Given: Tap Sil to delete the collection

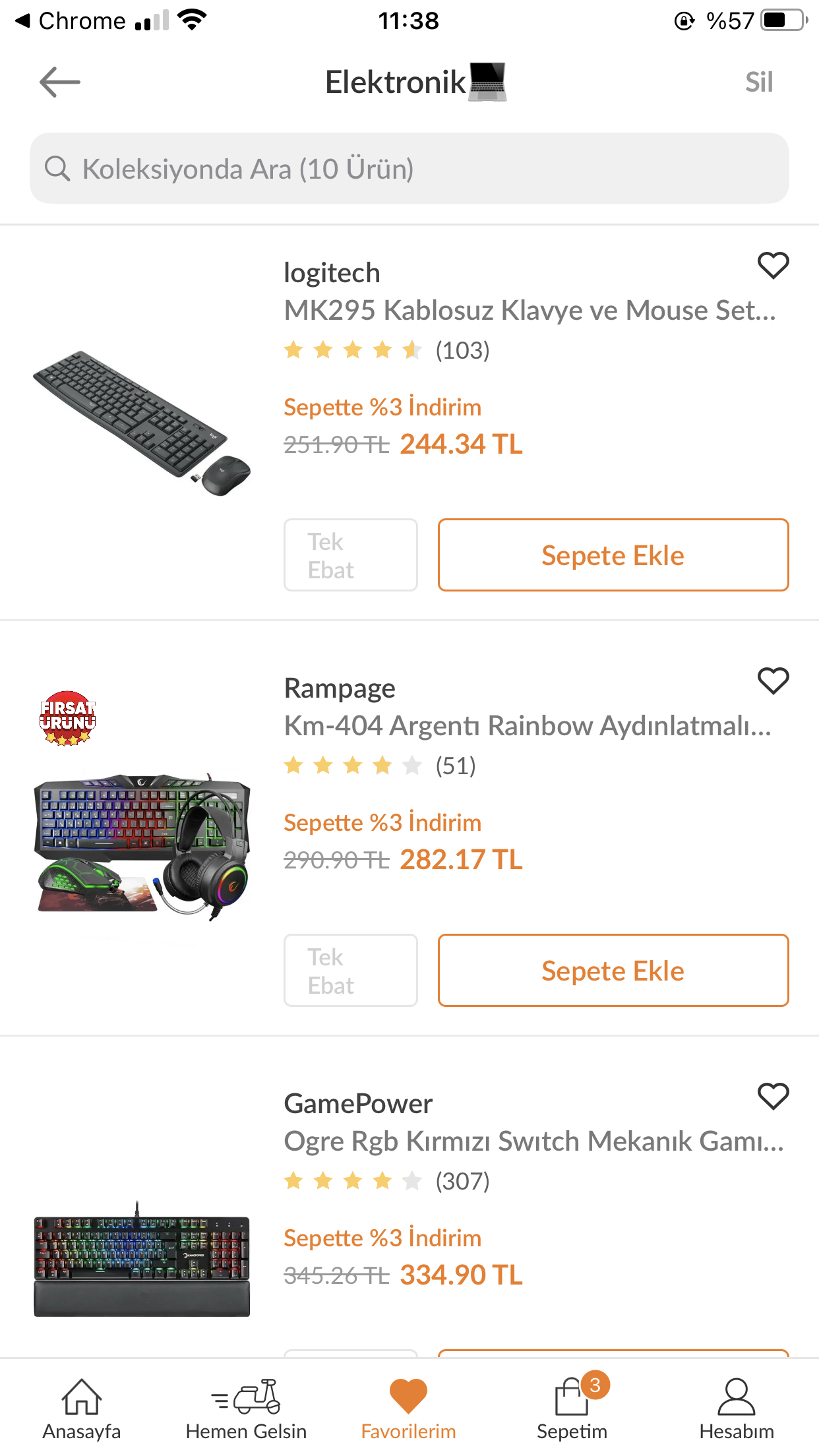Looking at the screenshot, I should (x=758, y=82).
